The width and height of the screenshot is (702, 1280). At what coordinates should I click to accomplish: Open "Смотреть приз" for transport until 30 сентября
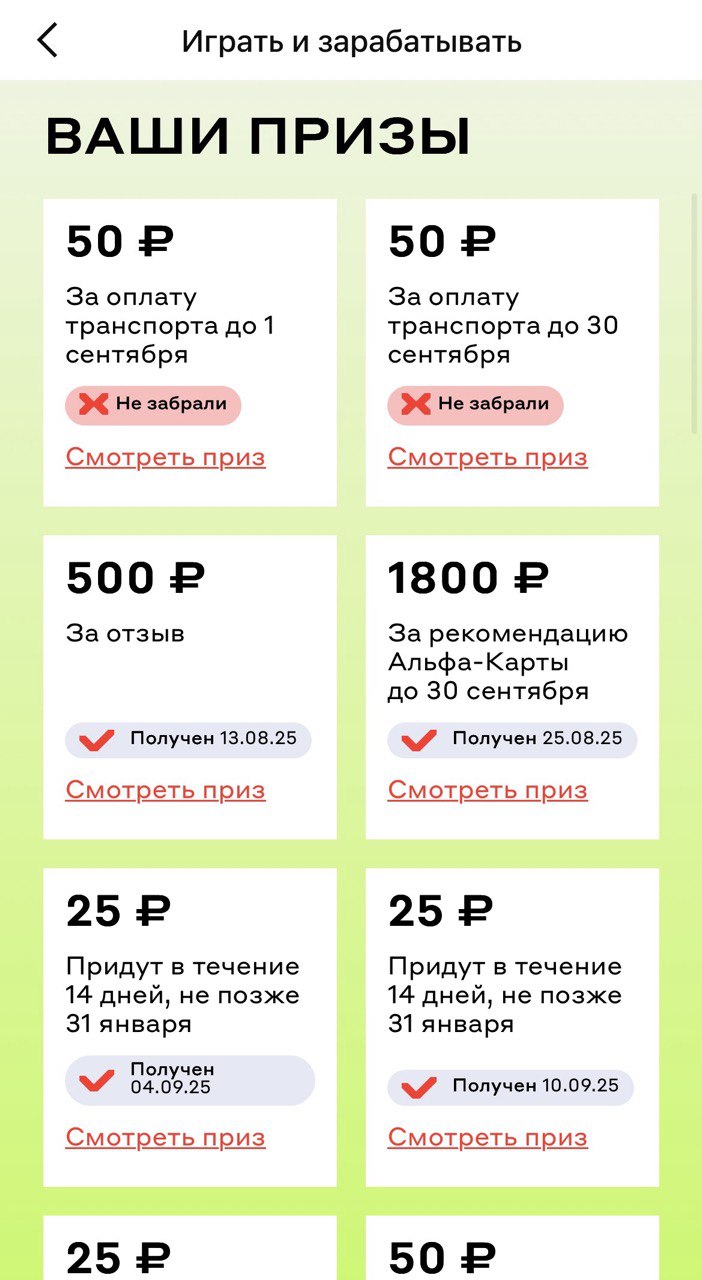coord(488,458)
